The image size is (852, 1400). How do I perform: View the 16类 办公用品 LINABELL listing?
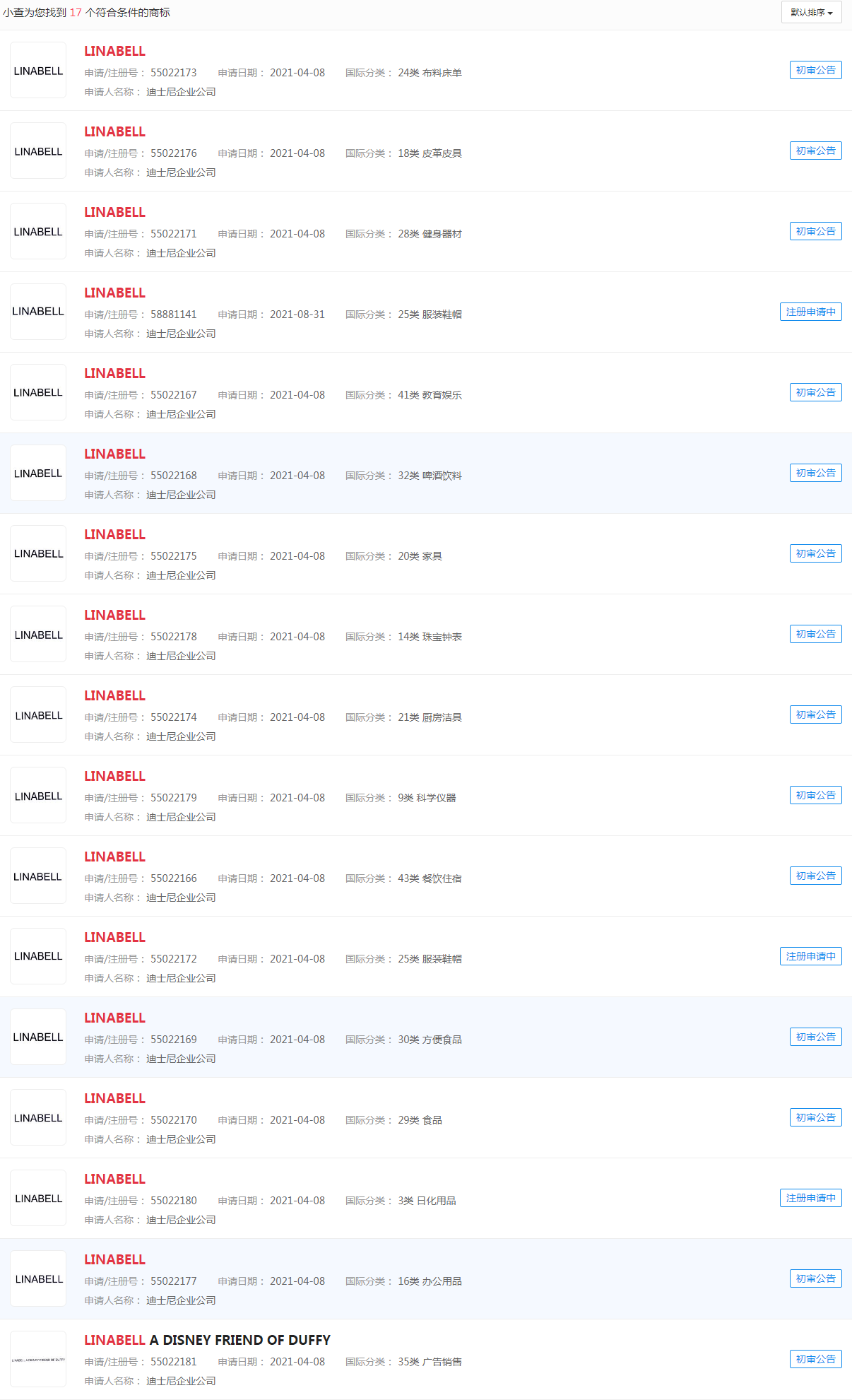(x=114, y=1260)
